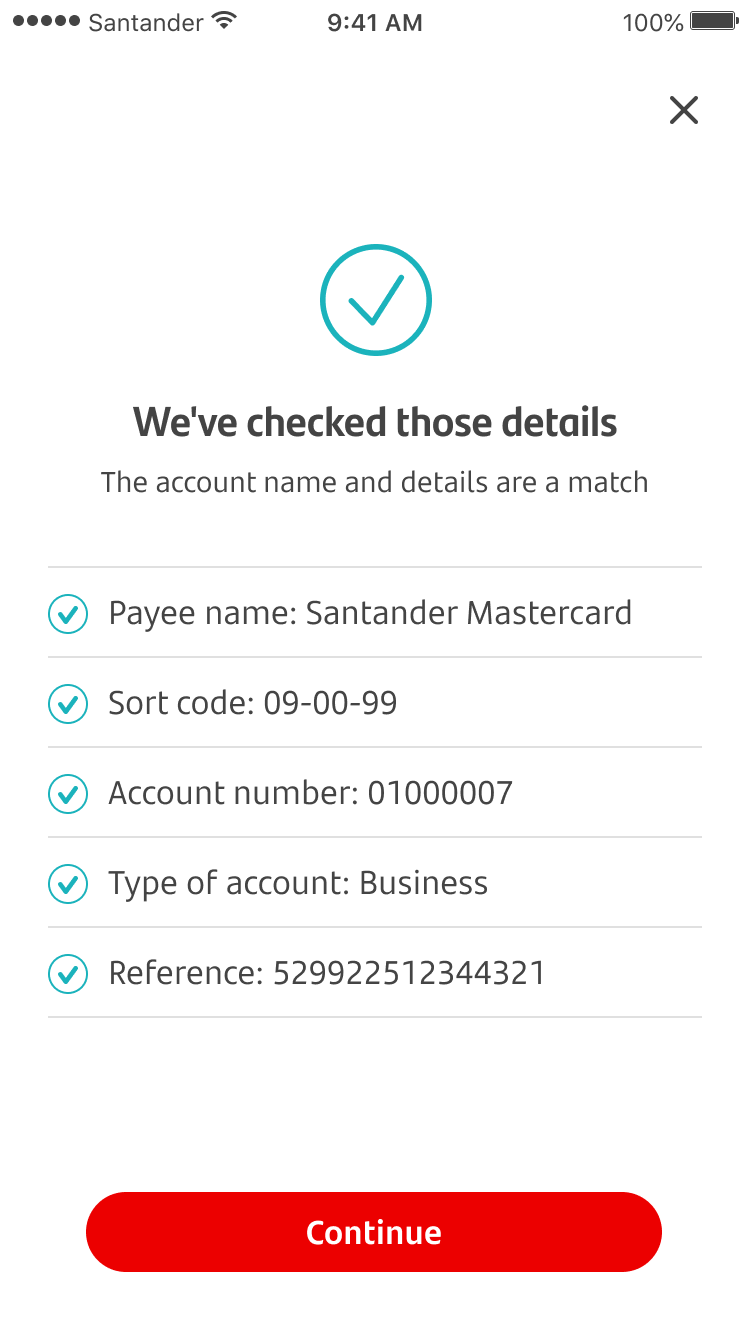This screenshot has height=1334, width=750.
Task: Expand the Payee name: Santander Mastercard row
Action: [x=375, y=613]
